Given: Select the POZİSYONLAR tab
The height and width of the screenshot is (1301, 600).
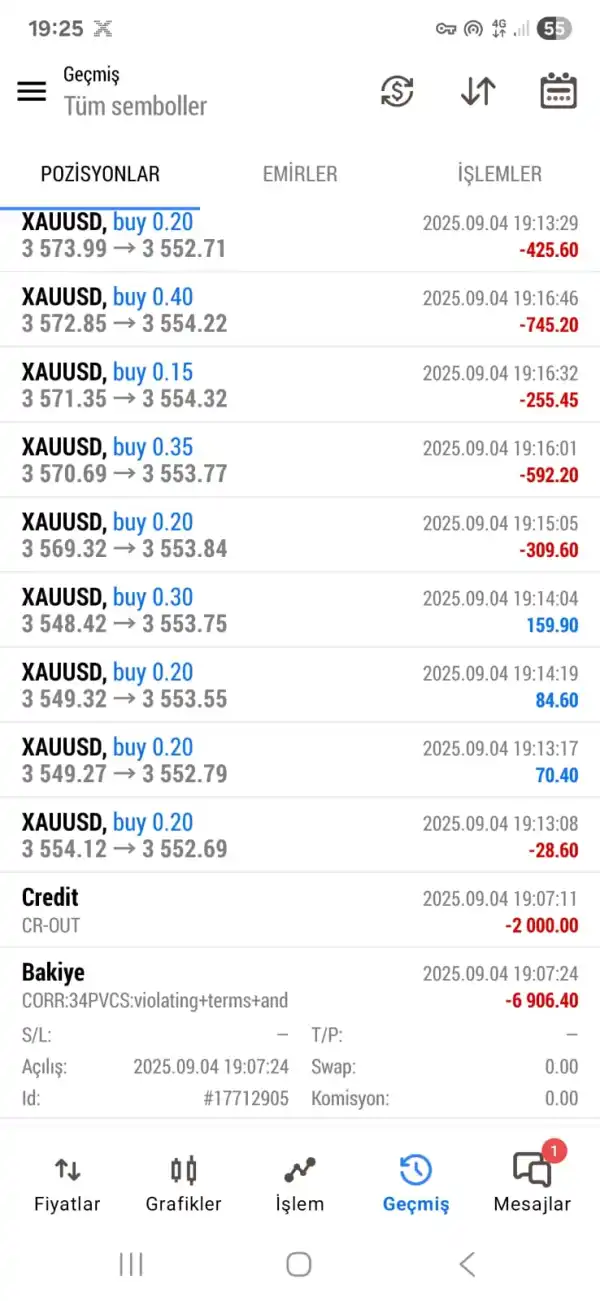Looking at the screenshot, I should coord(100,174).
